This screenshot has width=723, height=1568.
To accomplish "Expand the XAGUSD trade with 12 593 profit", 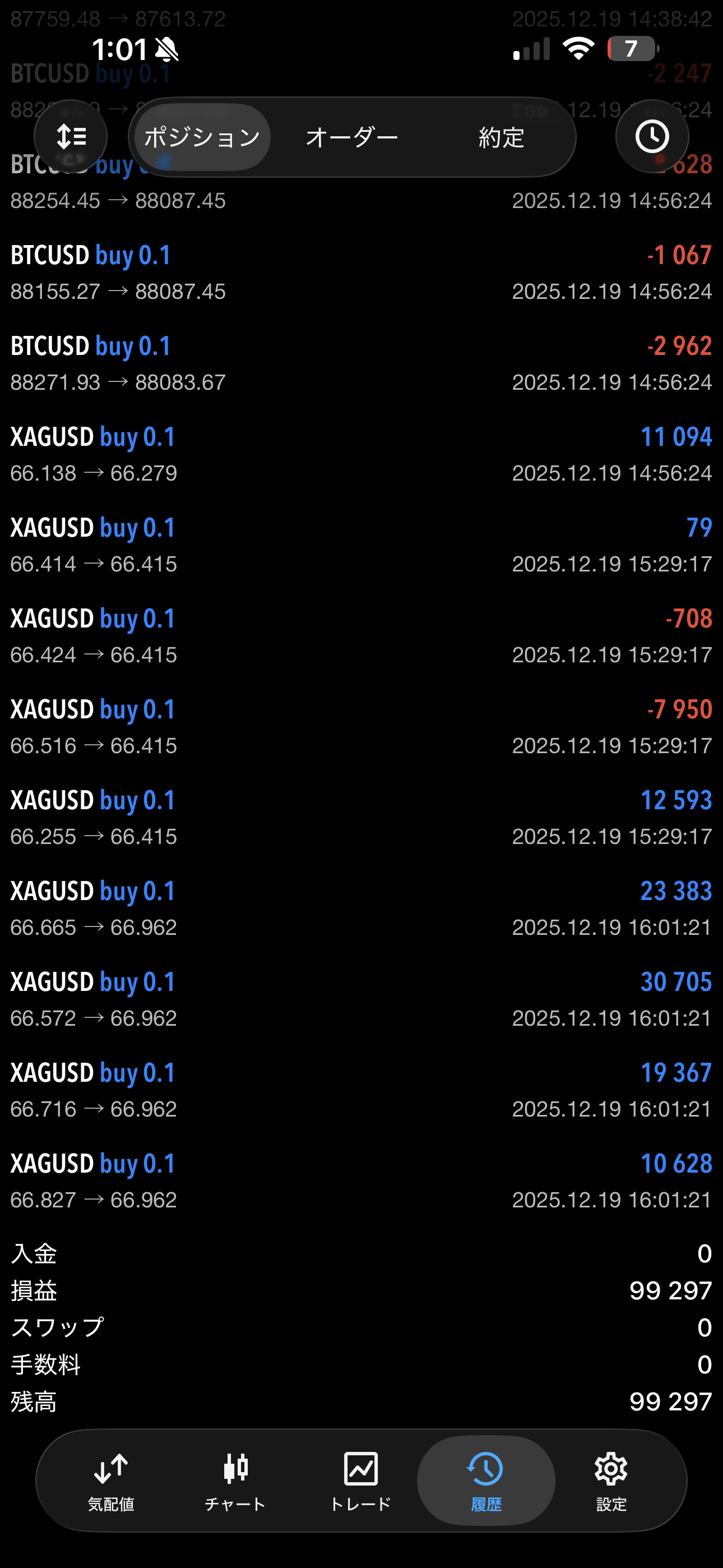I will [x=361, y=818].
